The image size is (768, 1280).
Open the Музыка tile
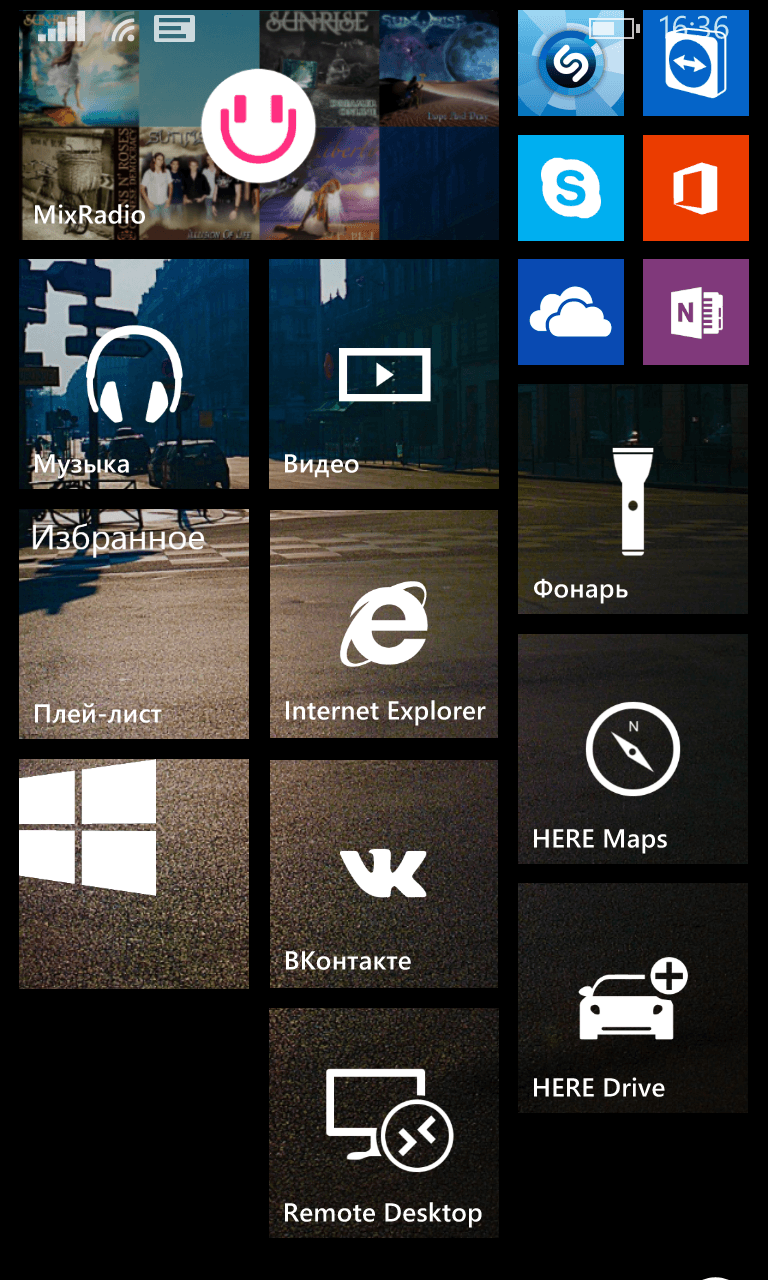[134, 374]
